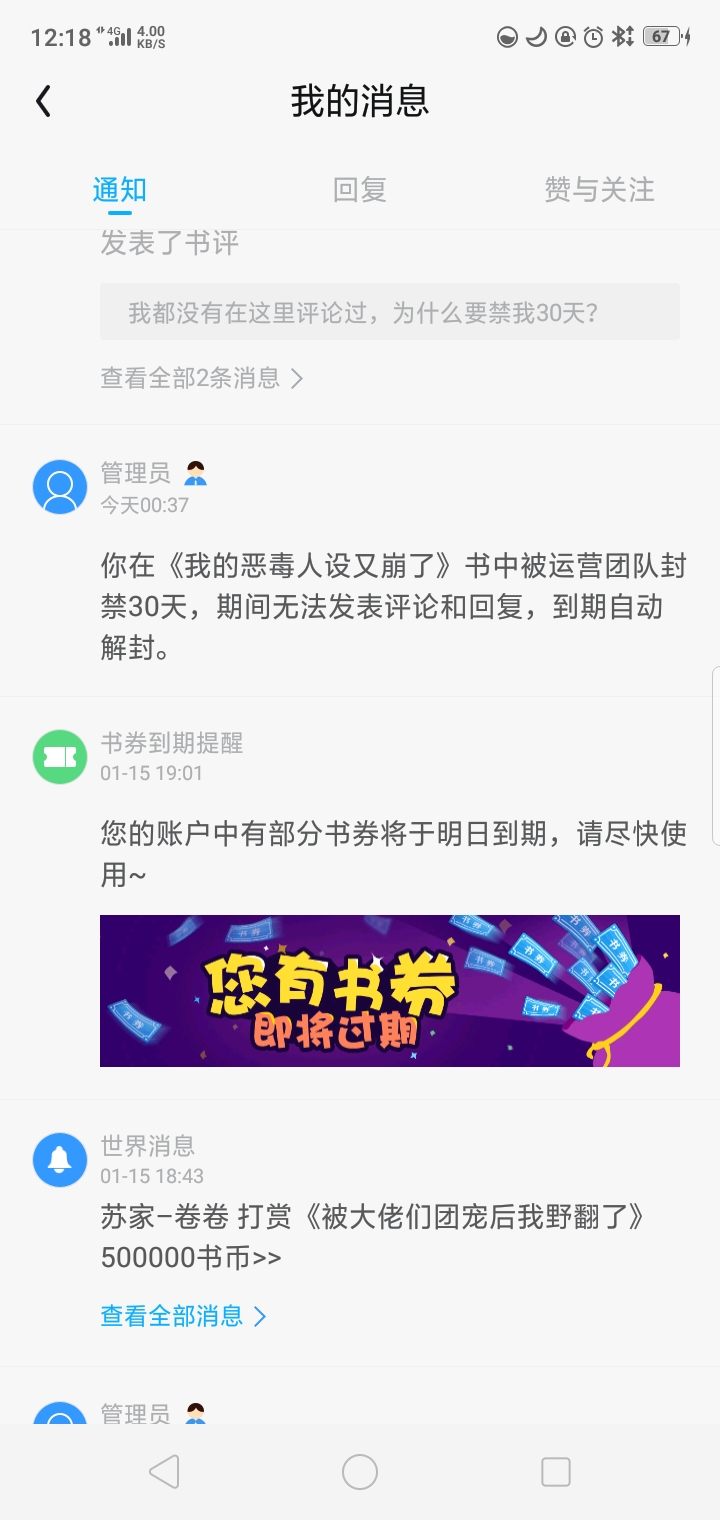Switch to the 回复 tab
This screenshot has width=720, height=1520.
coord(360,190)
